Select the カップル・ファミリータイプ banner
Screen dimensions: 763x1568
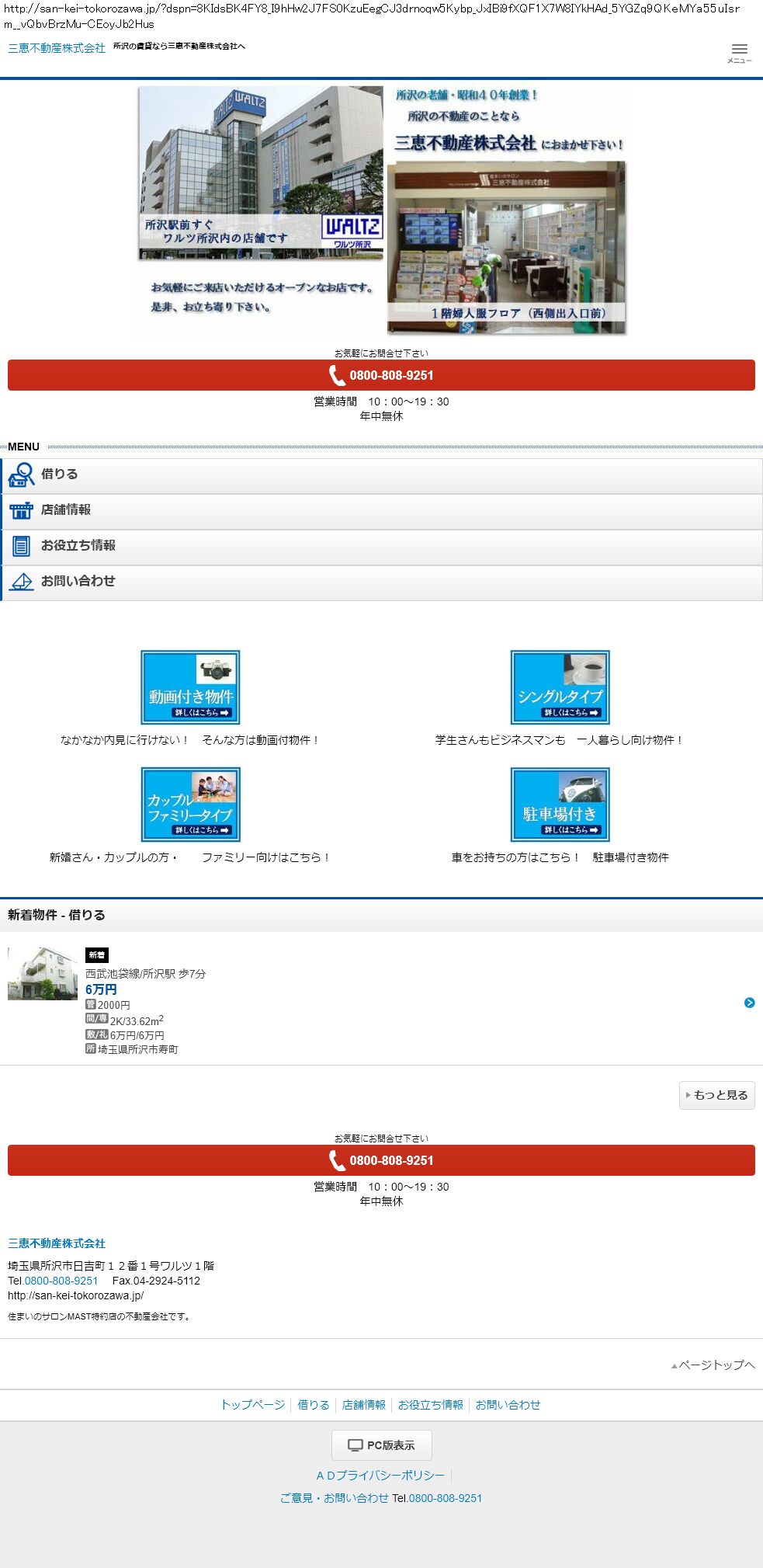(x=190, y=805)
